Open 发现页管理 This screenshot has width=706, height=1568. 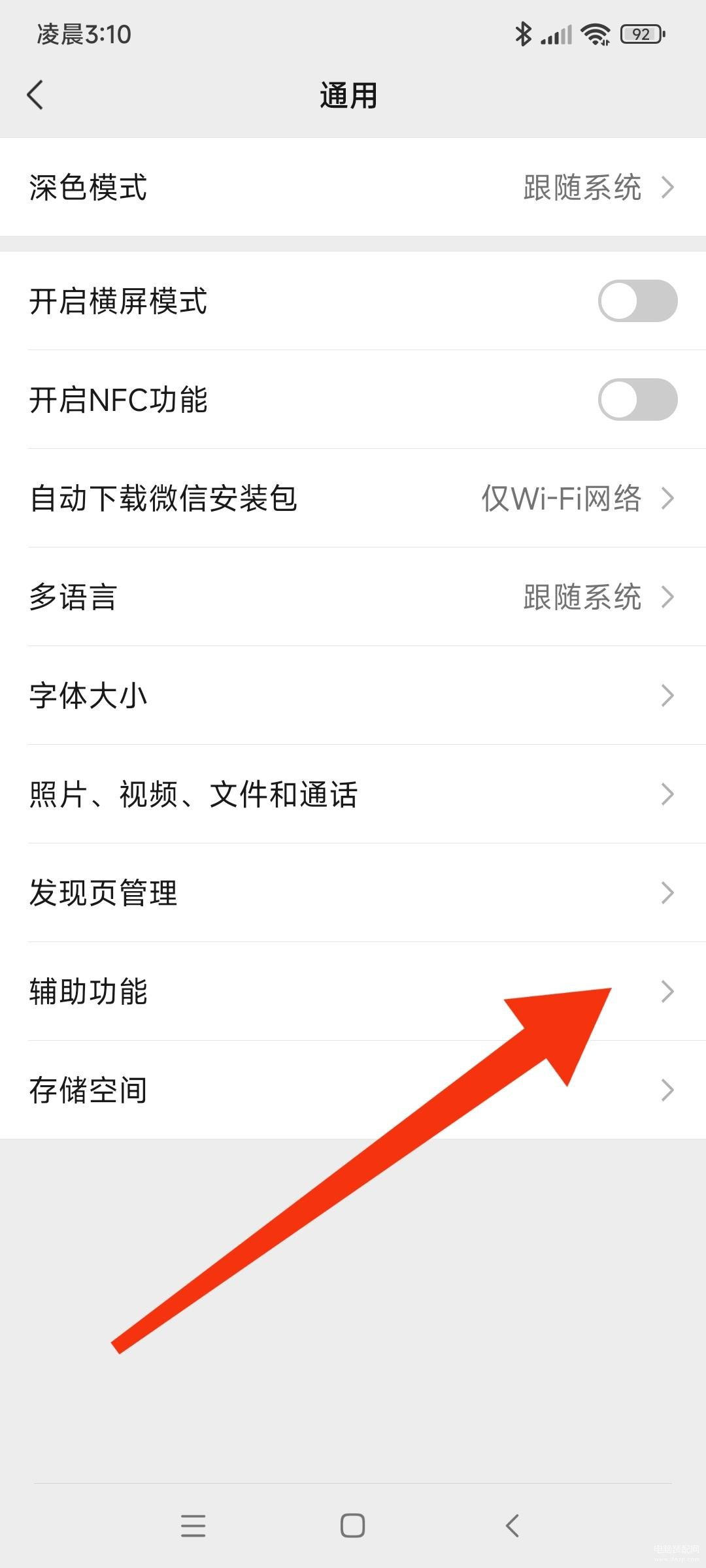(353, 893)
